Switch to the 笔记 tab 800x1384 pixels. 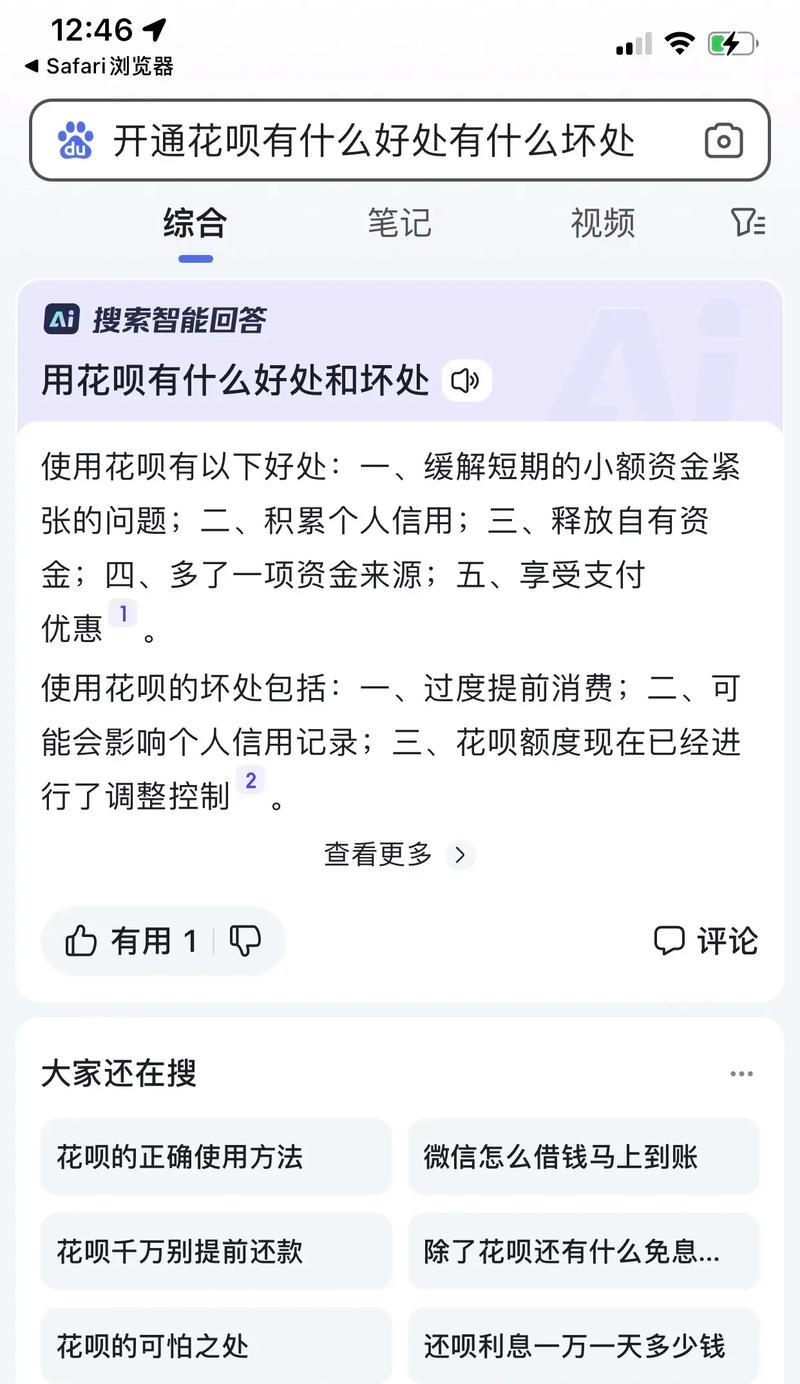pos(398,222)
